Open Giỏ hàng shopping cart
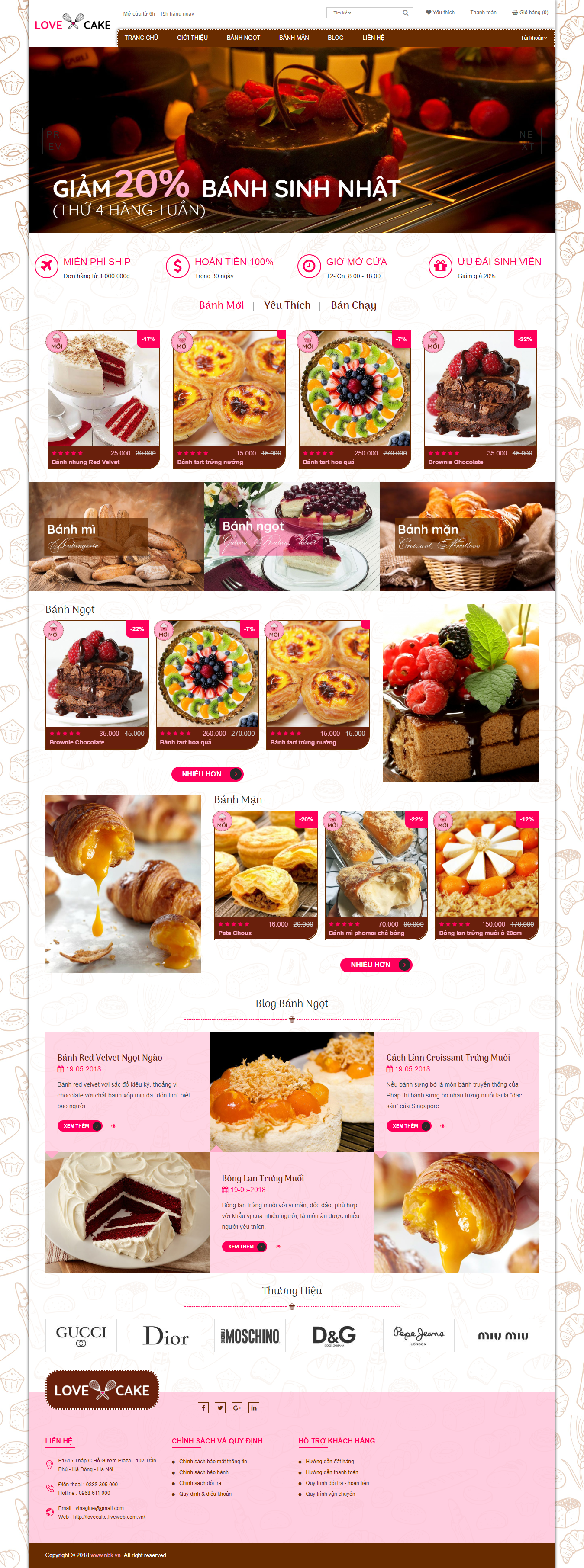The image size is (584, 1568). tap(530, 12)
